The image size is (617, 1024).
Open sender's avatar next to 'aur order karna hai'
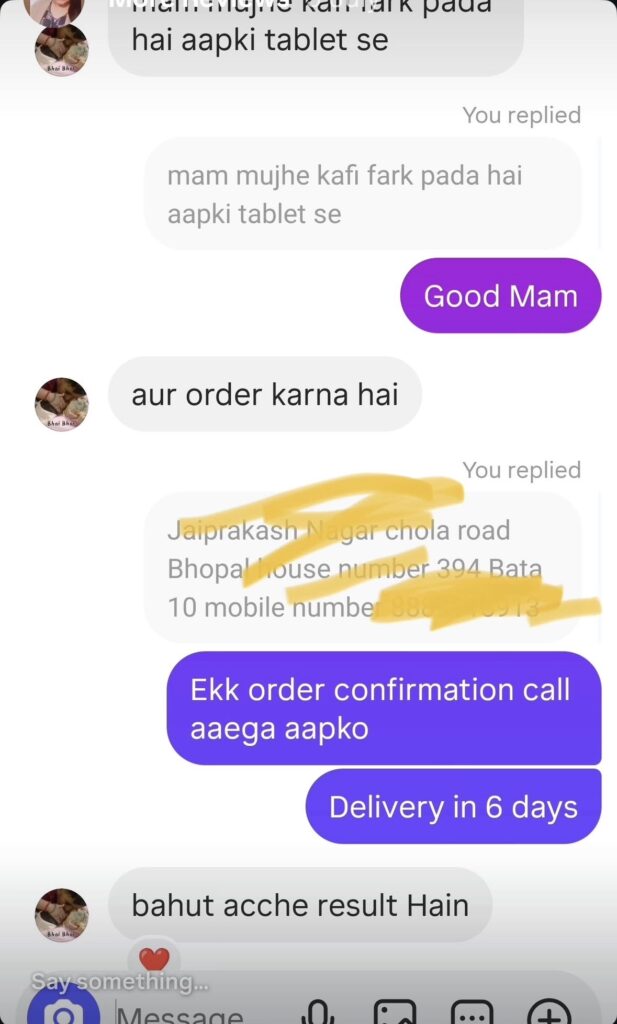click(x=62, y=404)
